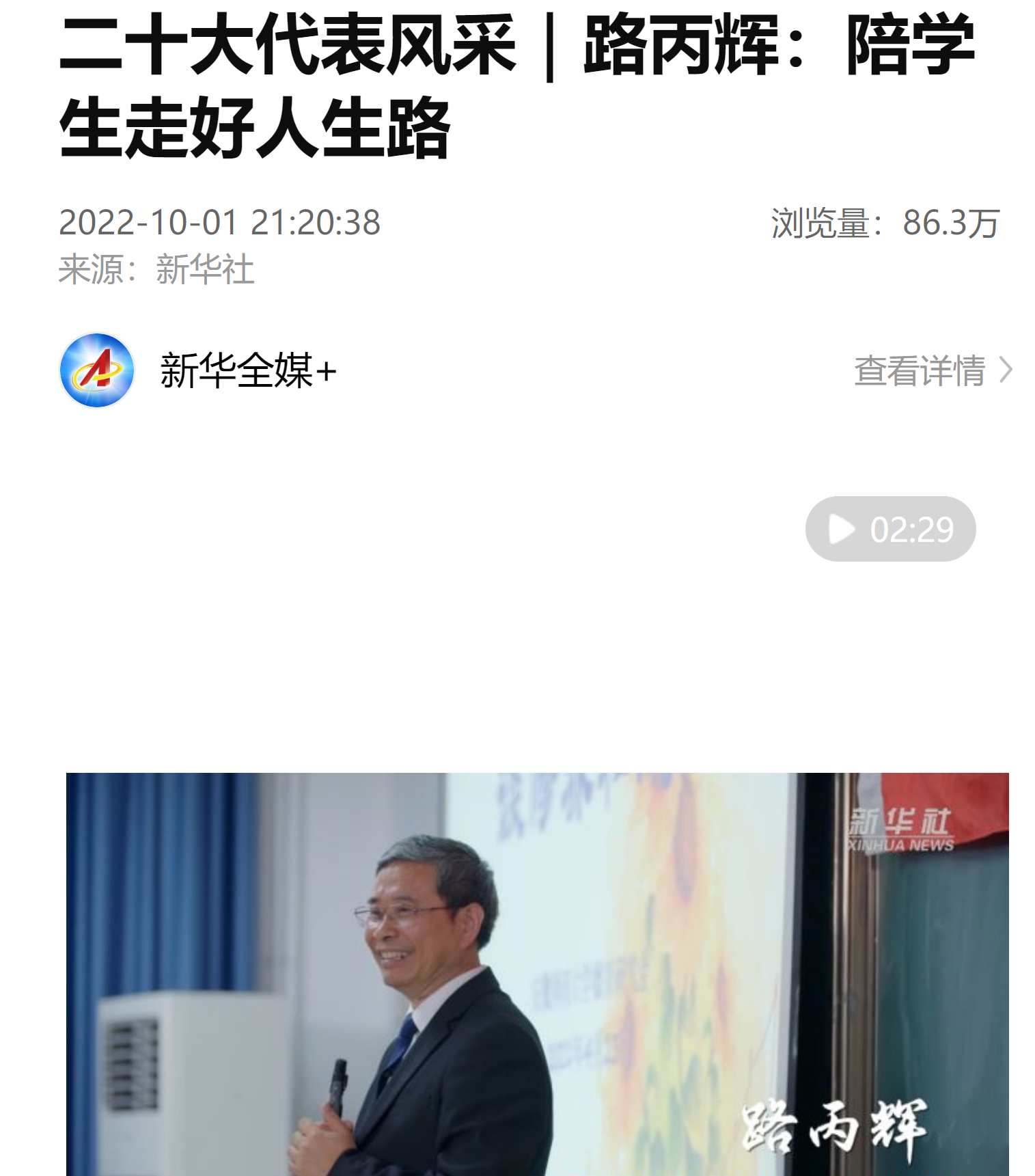Play the 02:29 video

[x=889, y=529]
